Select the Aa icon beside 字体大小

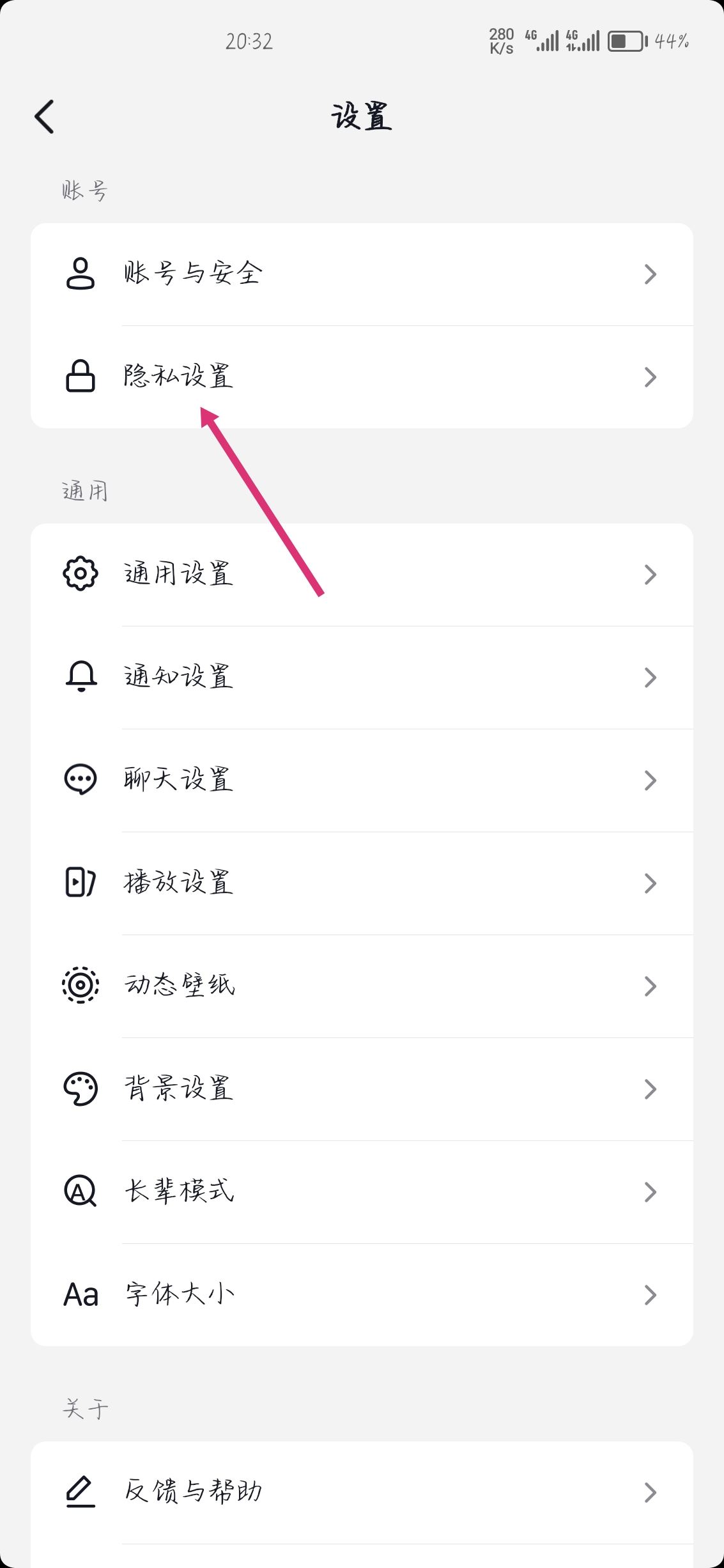pyautogui.click(x=81, y=1294)
